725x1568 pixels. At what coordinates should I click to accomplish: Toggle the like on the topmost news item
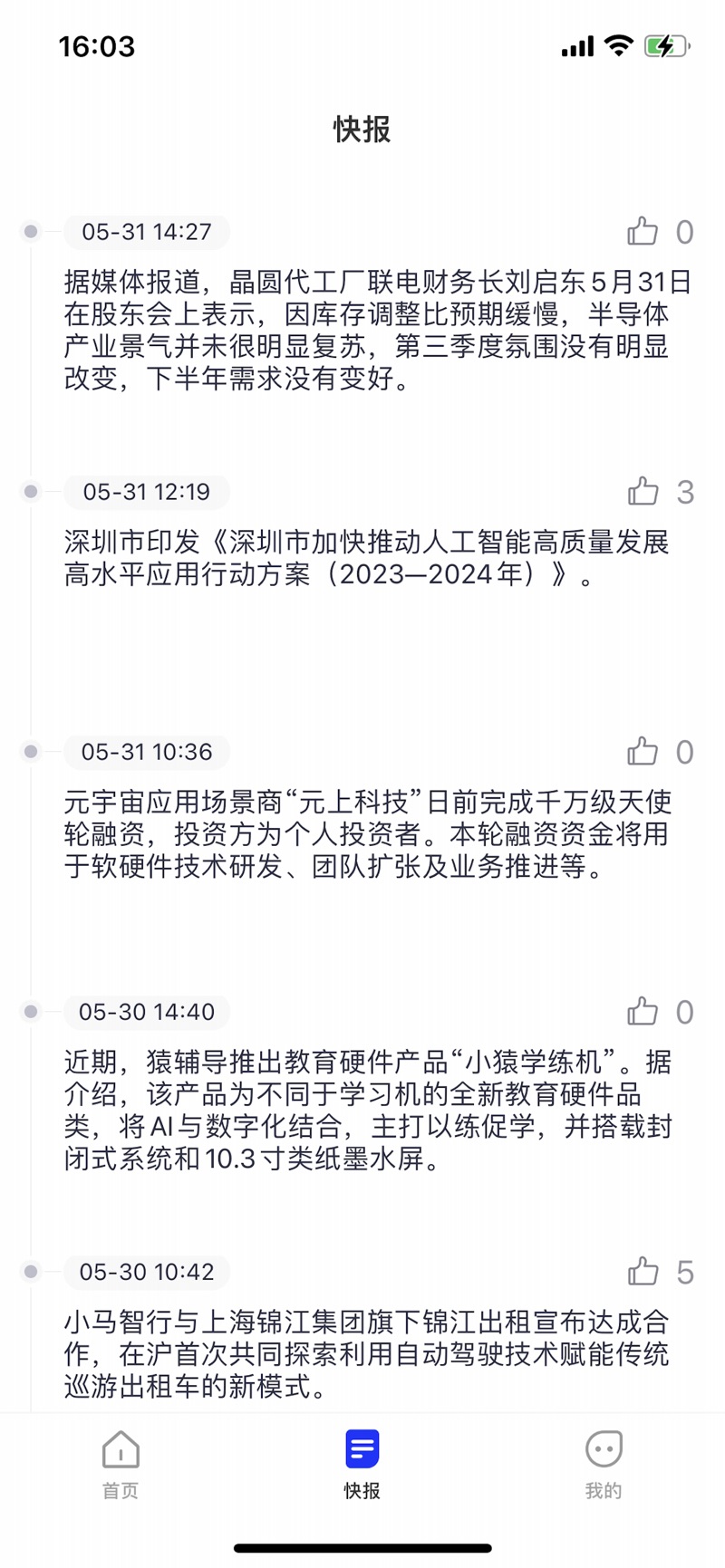[643, 232]
